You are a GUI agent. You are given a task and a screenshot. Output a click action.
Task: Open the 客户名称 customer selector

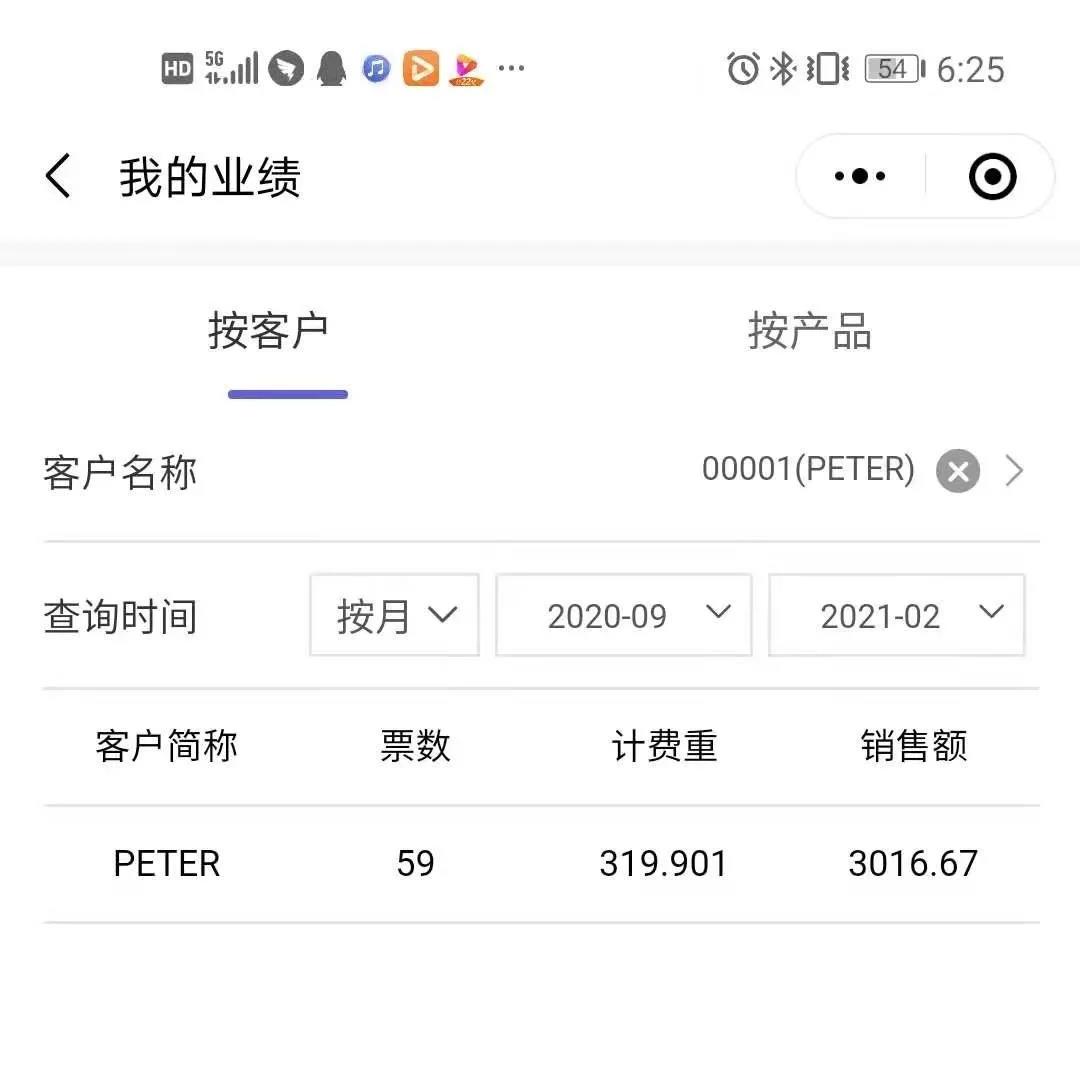(x=1014, y=471)
